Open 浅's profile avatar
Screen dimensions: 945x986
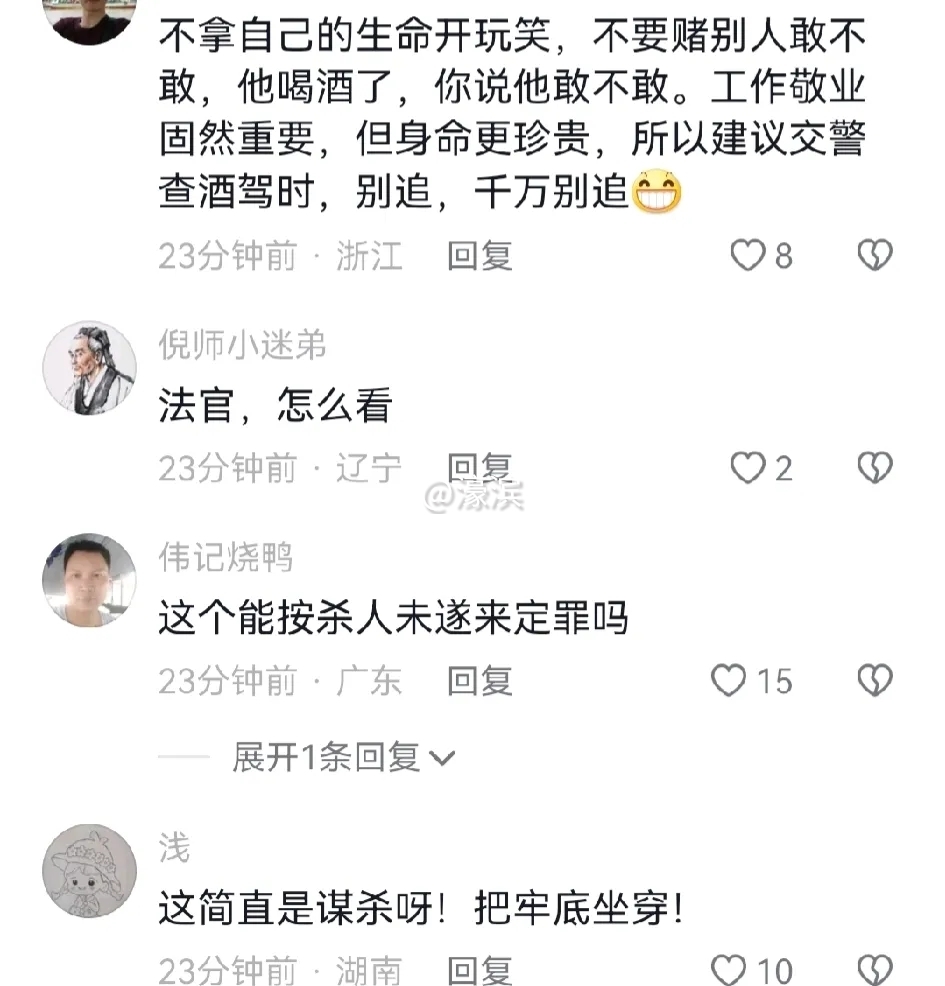pos(89,871)
